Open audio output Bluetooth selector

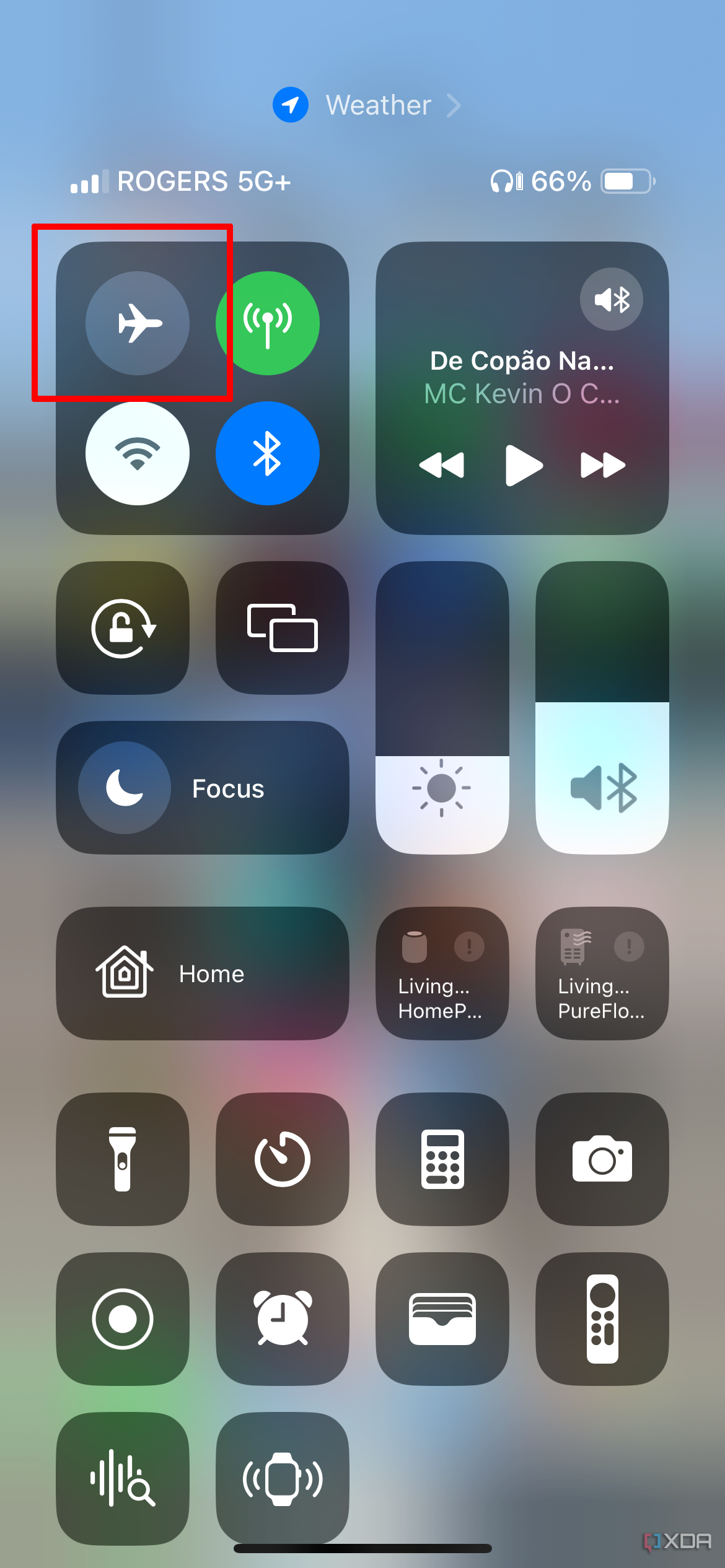pos(612,300)
